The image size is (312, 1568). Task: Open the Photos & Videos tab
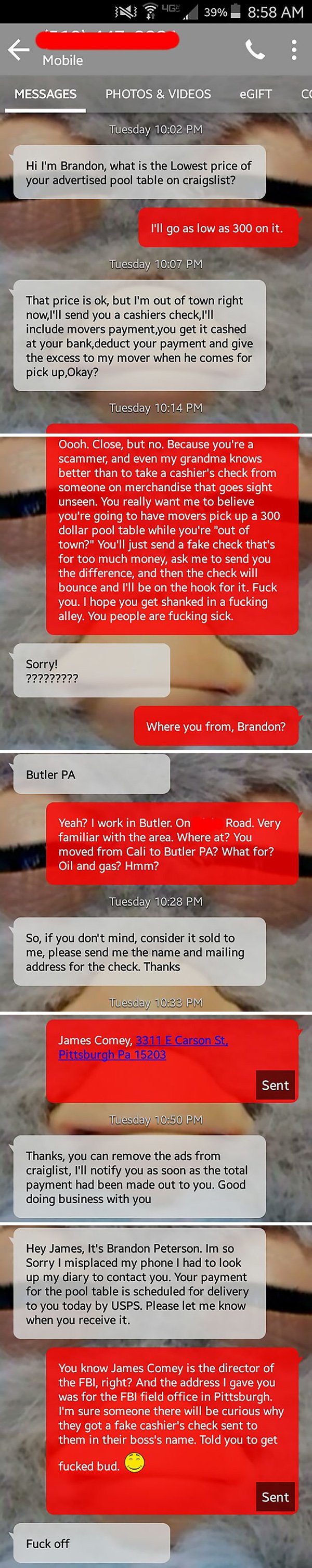tap(158, 94)
